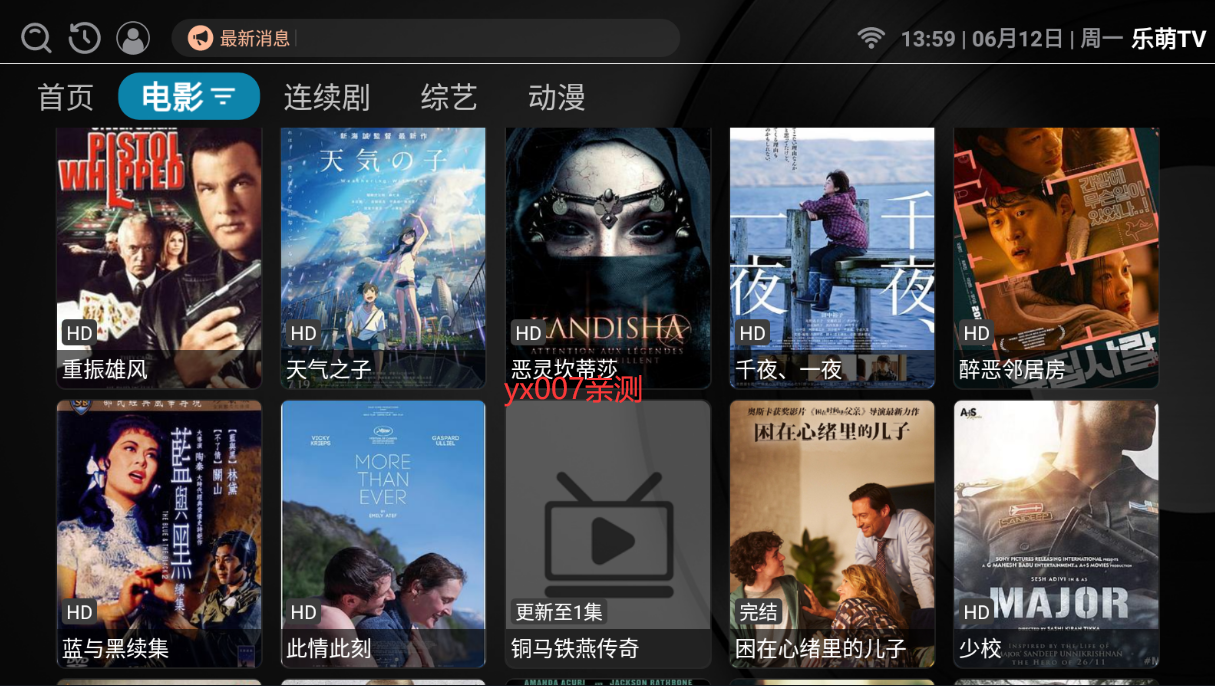Open the movie 少校
Viewport: 1215px width, 686px height.
1056,533
